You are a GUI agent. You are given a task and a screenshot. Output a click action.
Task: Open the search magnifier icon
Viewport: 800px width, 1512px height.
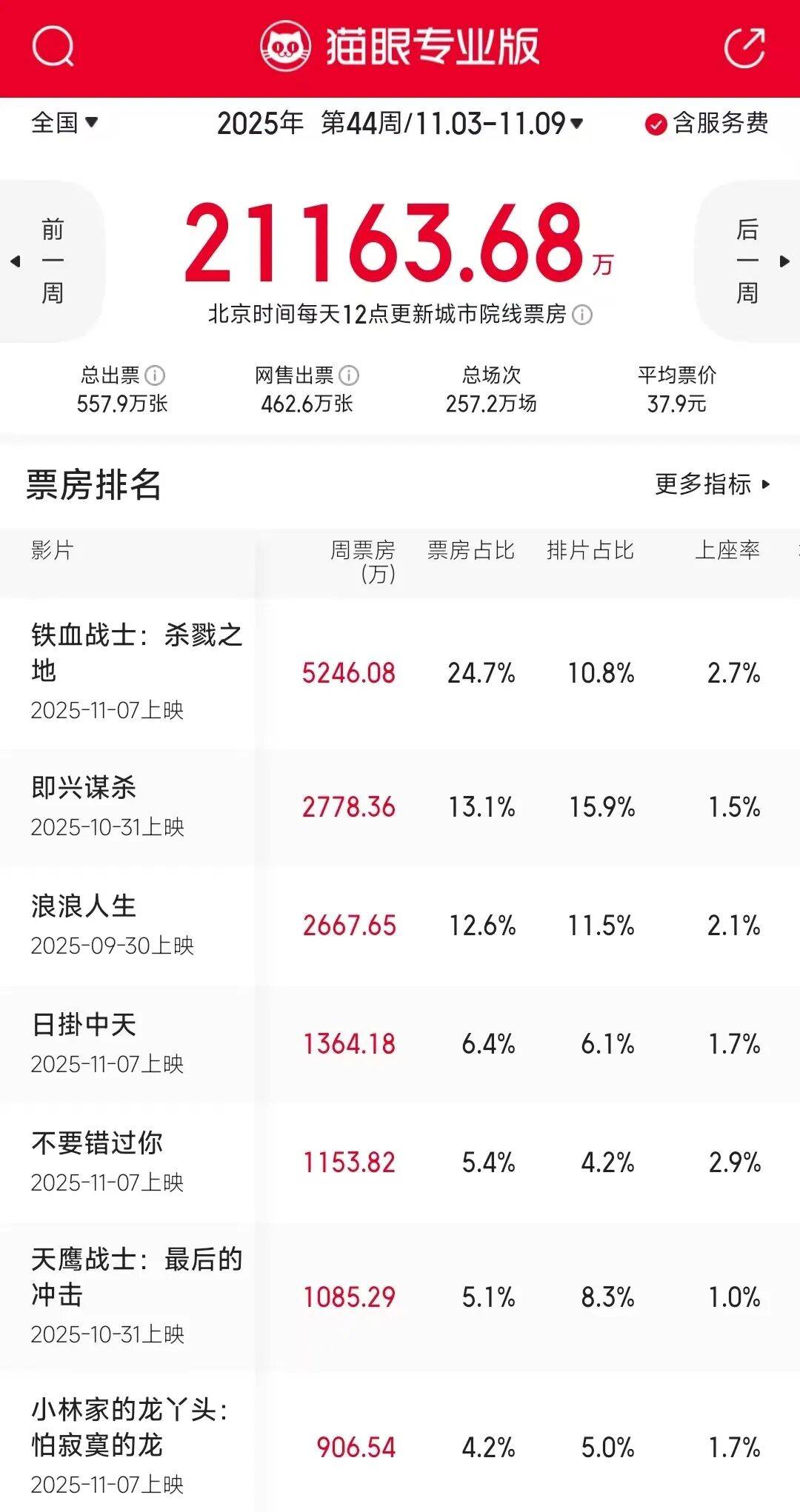click(x=53, y=47)
